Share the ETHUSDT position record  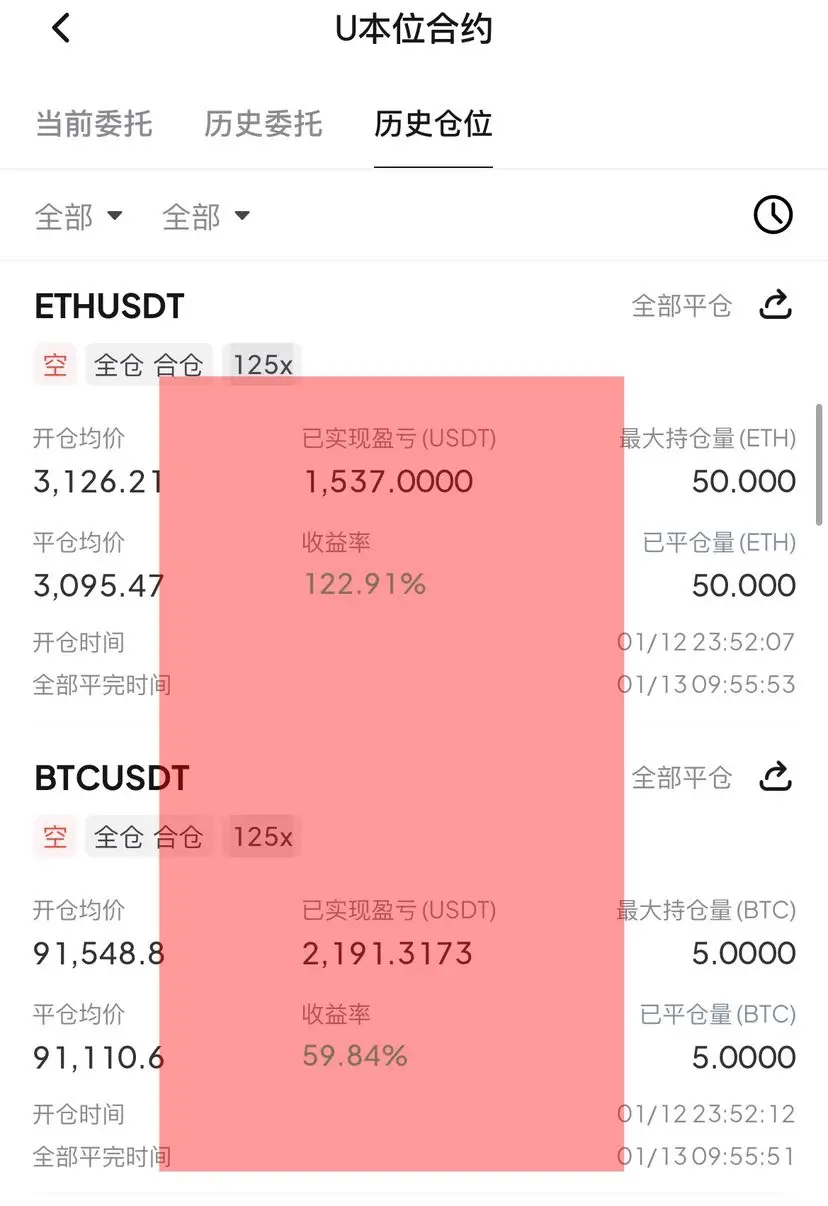click(776, 305)
